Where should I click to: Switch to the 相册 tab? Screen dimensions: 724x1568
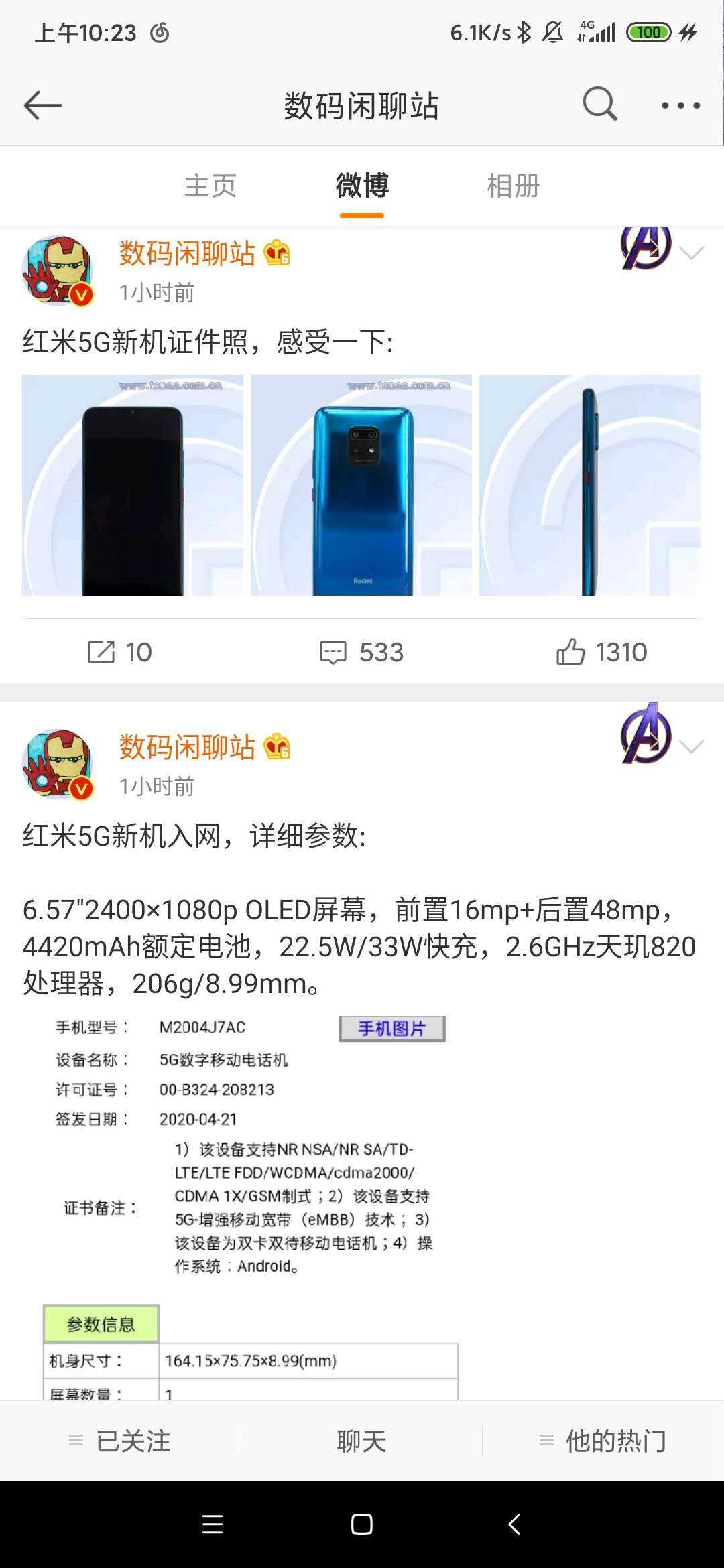[512, 188]
